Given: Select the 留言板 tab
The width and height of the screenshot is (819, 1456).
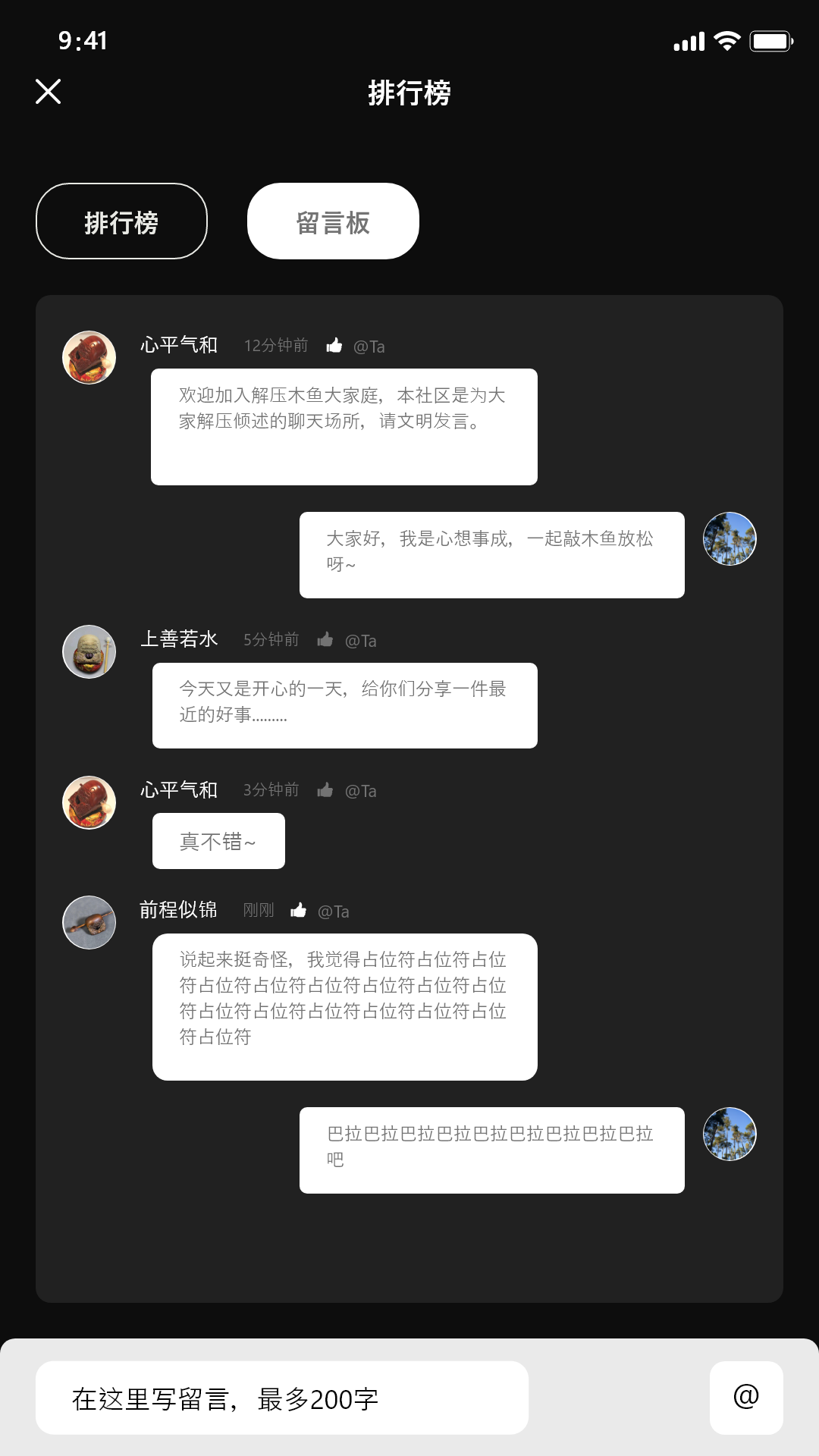Looking at the screenshot, I should click(x=332, y=220).
